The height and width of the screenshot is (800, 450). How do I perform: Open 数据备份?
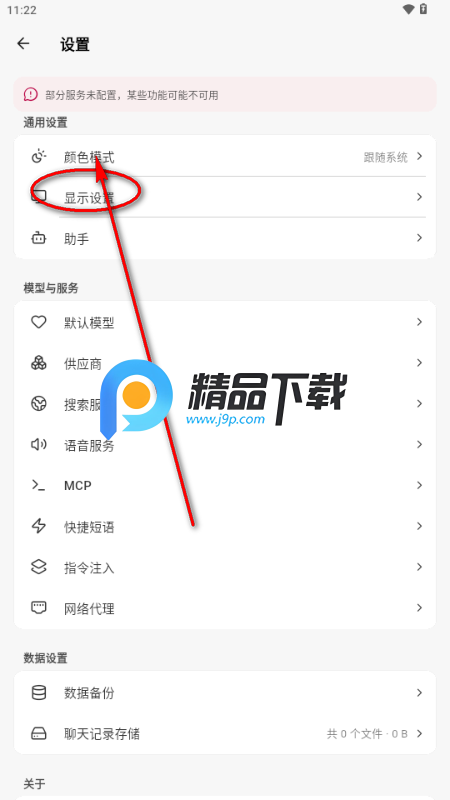tap(225, 692)
